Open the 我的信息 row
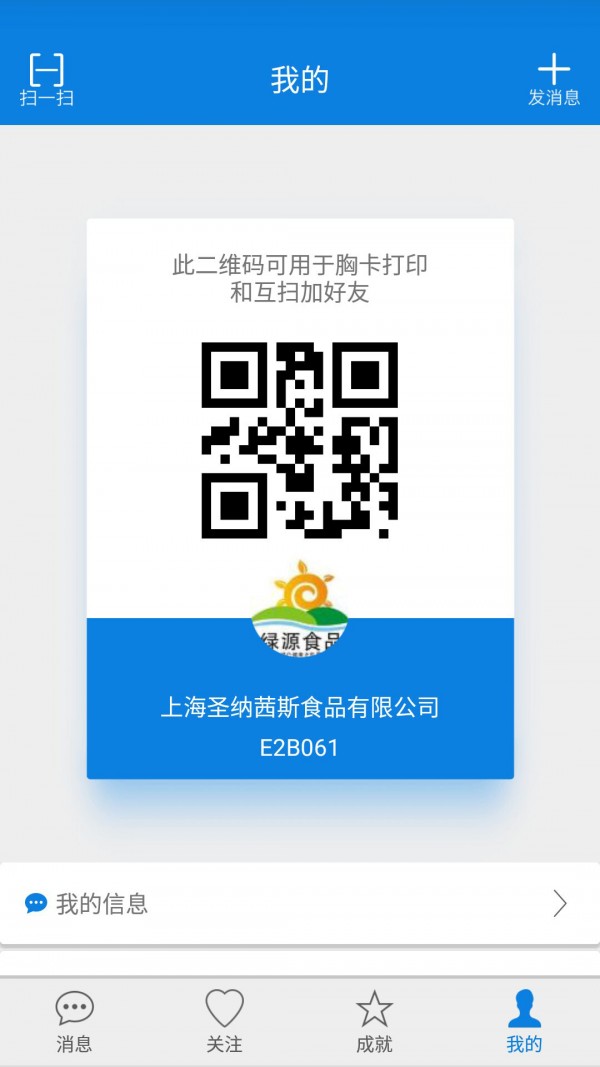The width and height of the screenshot is (600, 1067). (x=300, y=904)
